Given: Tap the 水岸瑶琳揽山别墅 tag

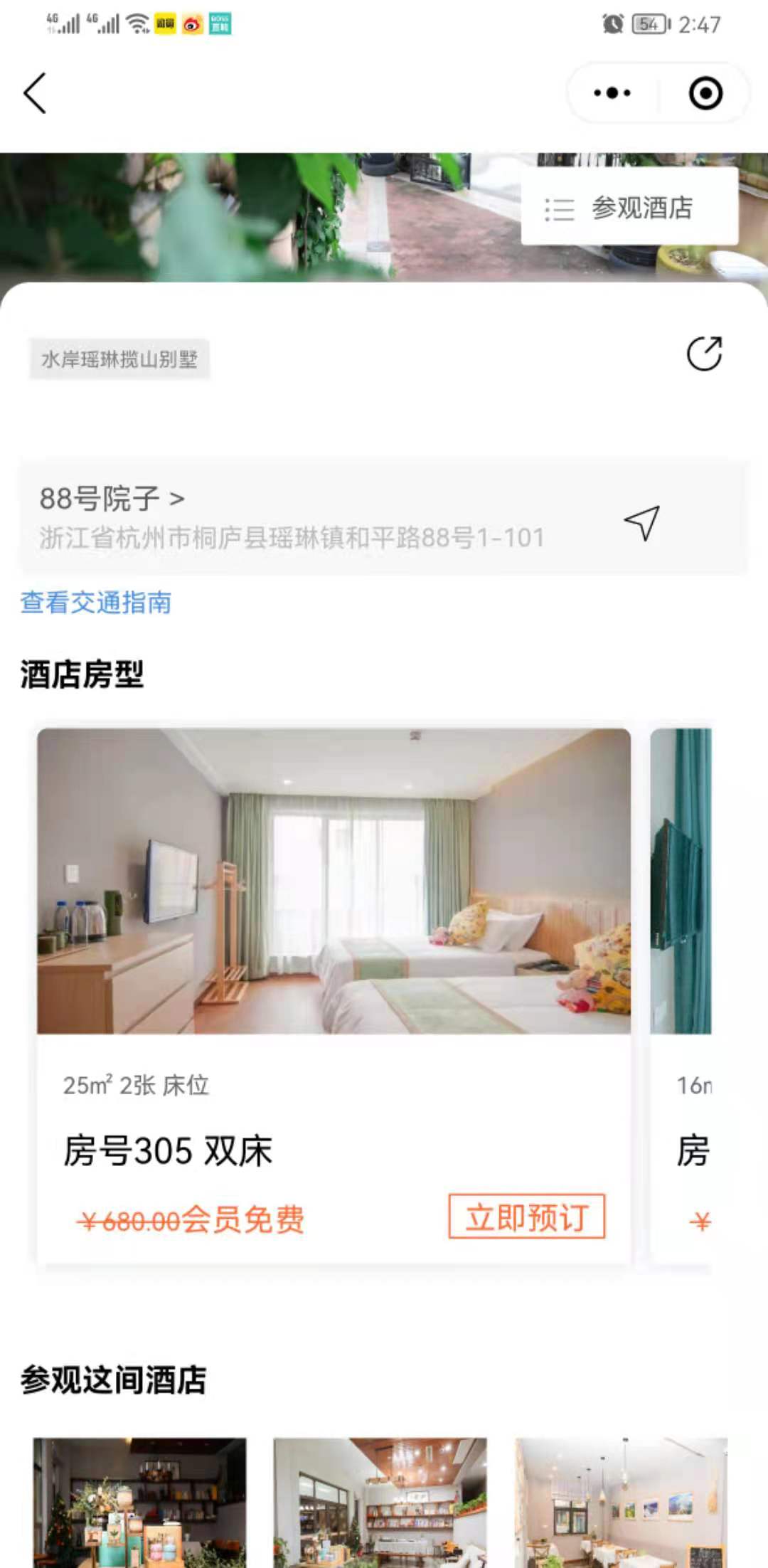Looking at the screenshot, I should pyautogui.click(x=119, y=359).
